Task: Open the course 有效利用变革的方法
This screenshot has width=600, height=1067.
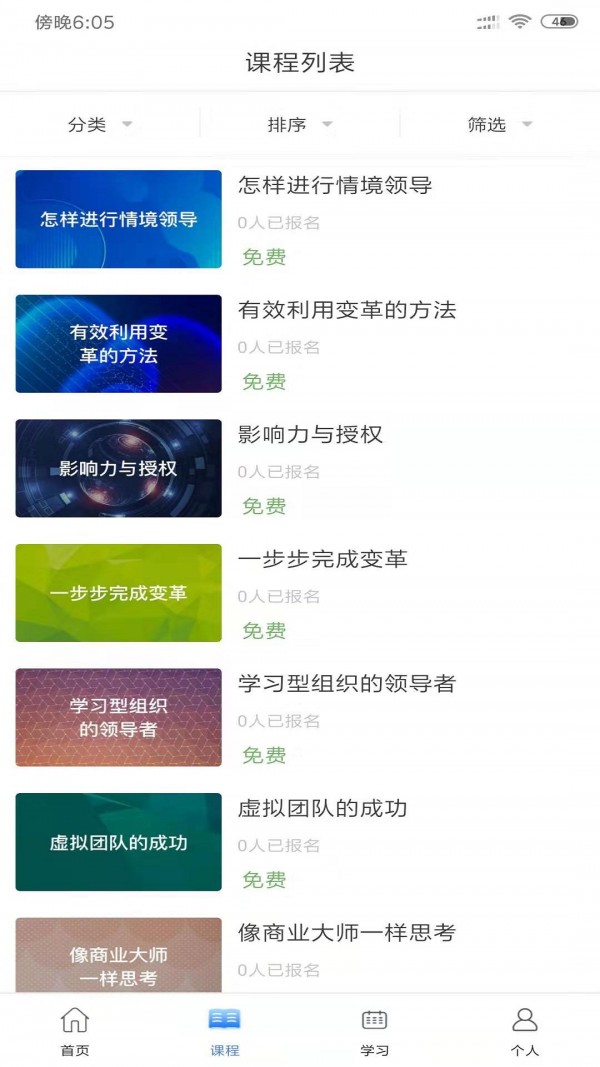Action: pos(300,344)
